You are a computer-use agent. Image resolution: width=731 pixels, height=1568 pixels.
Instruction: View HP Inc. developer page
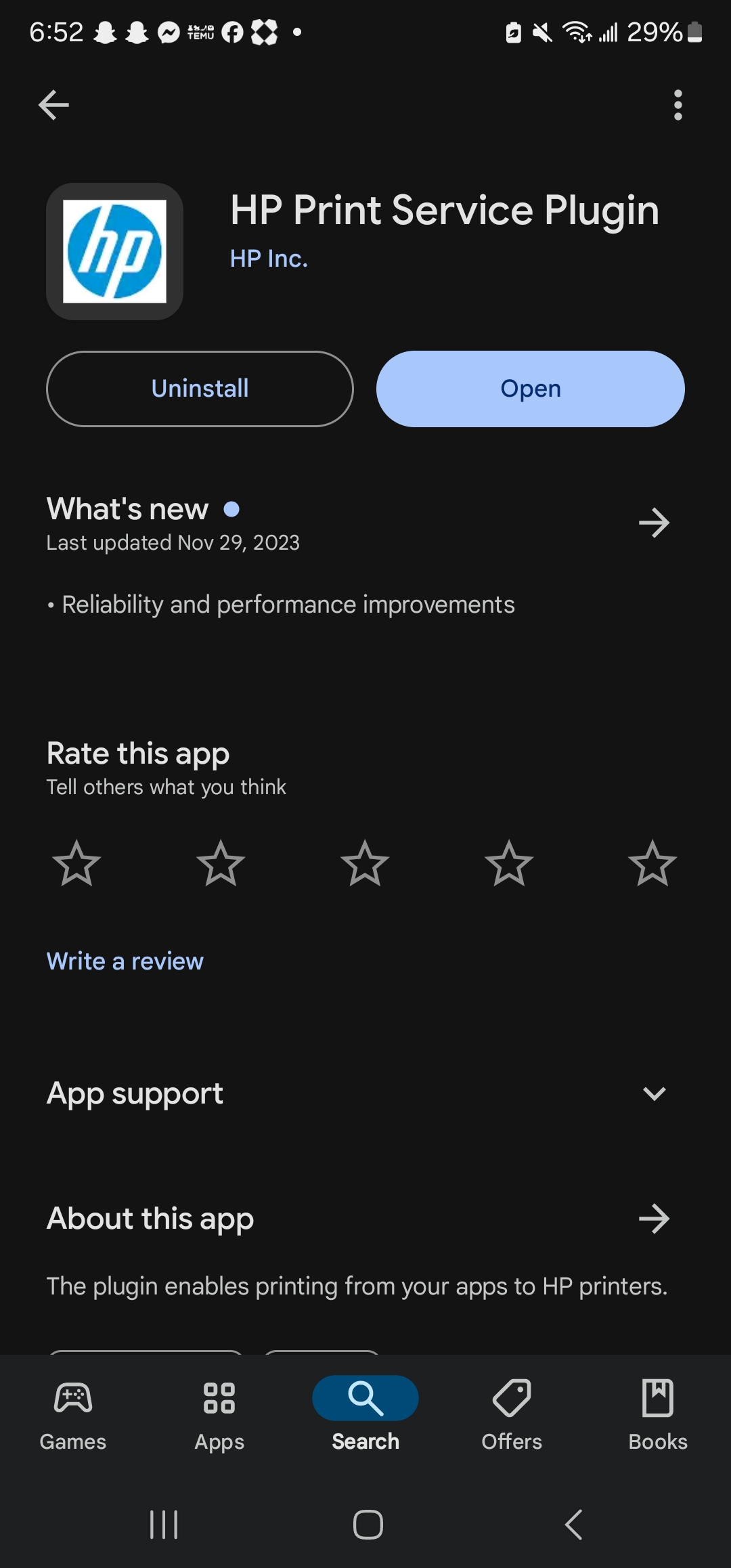[269, 259]
